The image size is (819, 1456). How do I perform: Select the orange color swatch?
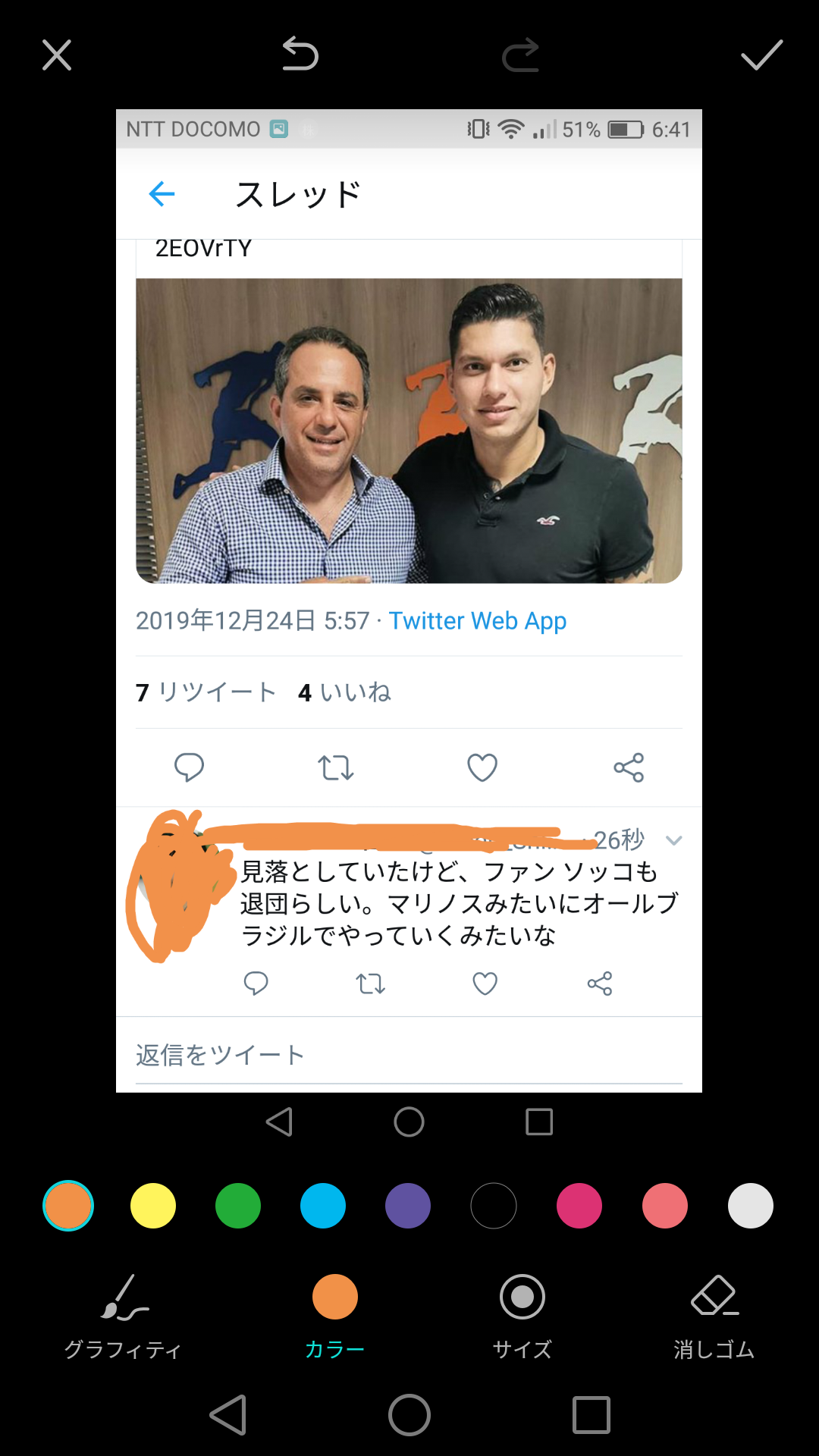(68, 1206)
